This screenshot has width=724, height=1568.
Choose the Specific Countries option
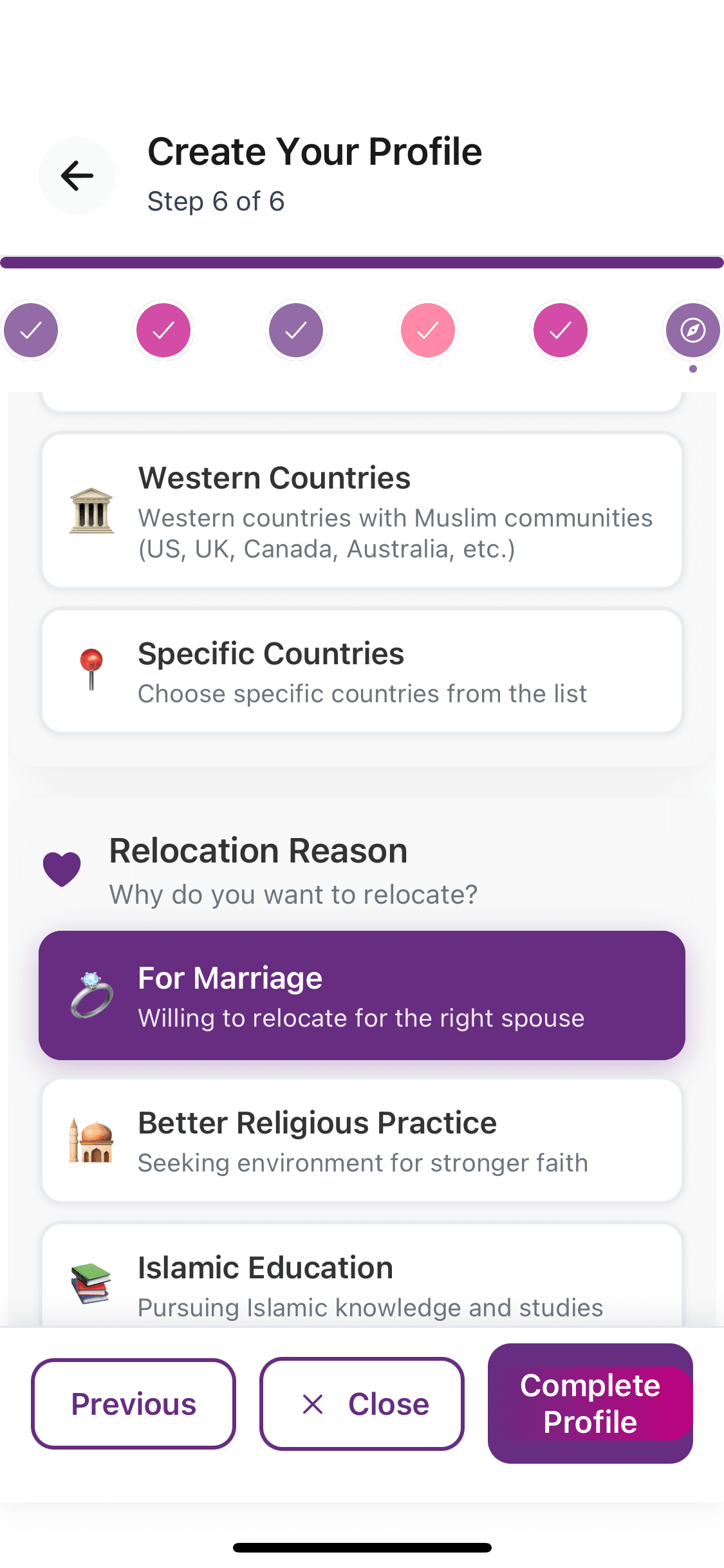pyautogui.click(x=362, y=671)
